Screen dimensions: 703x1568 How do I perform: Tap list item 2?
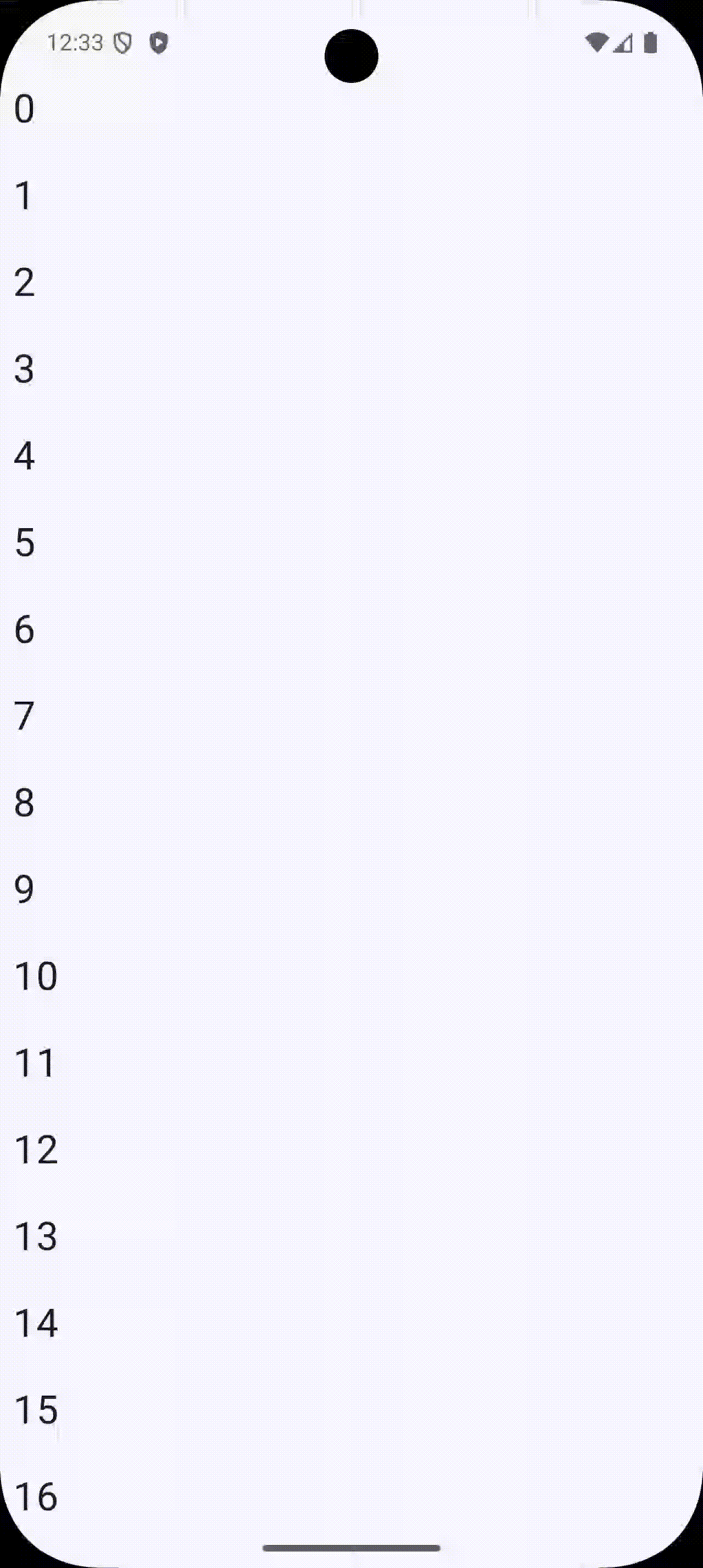point(24,283)
